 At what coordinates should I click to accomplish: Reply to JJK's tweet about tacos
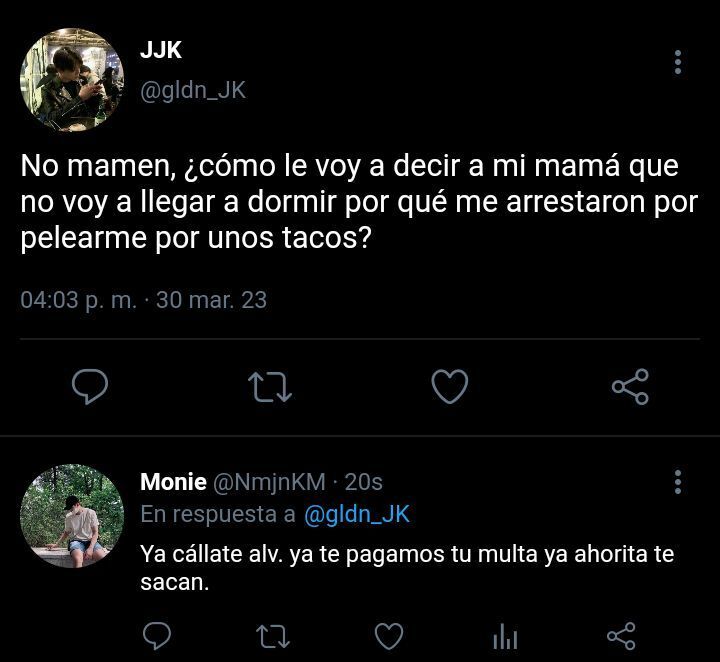click(x=91, y=386)
